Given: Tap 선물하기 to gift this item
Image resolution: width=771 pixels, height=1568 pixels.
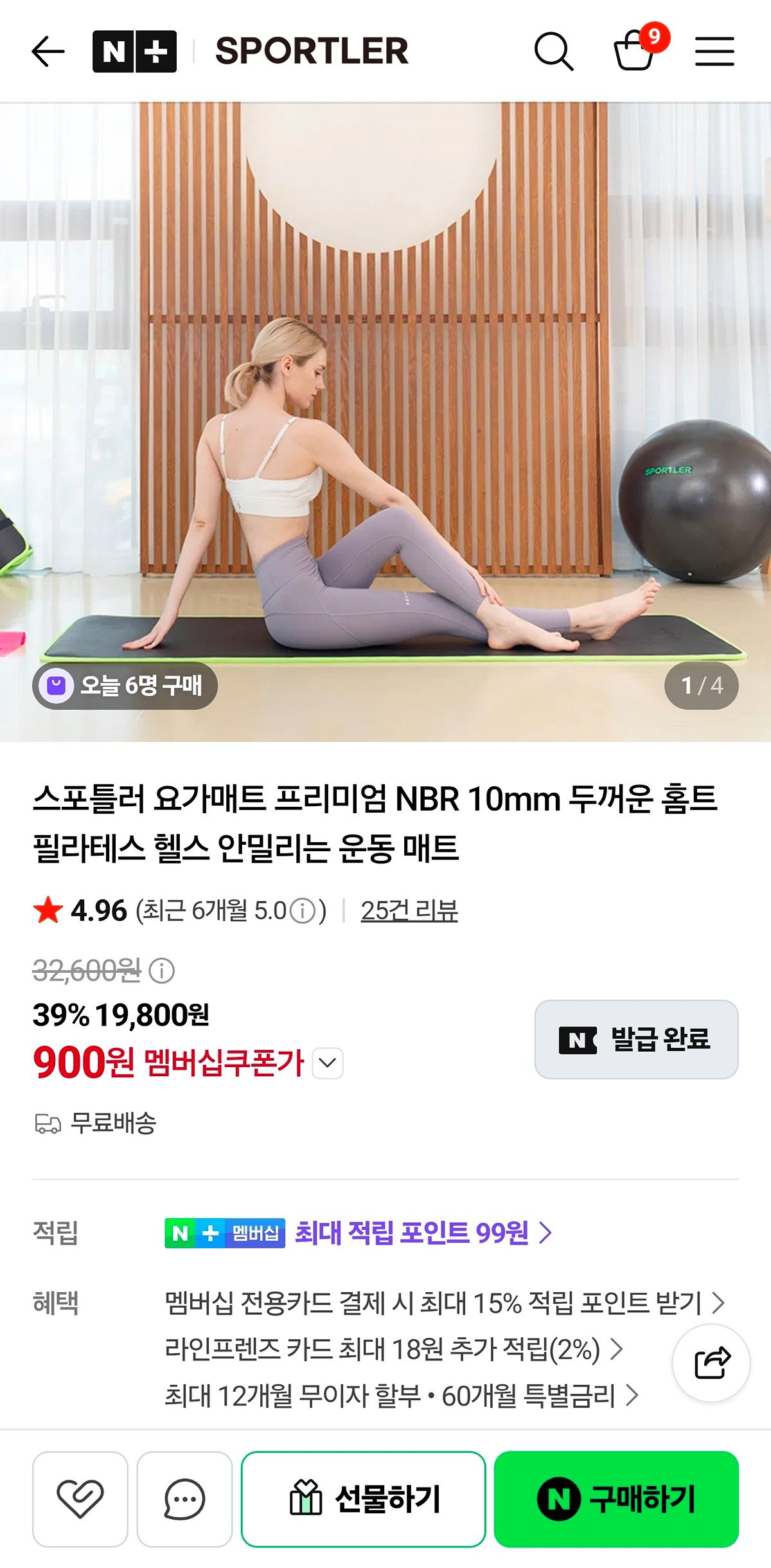Looking at the screenshot, I should point(363,1499).
